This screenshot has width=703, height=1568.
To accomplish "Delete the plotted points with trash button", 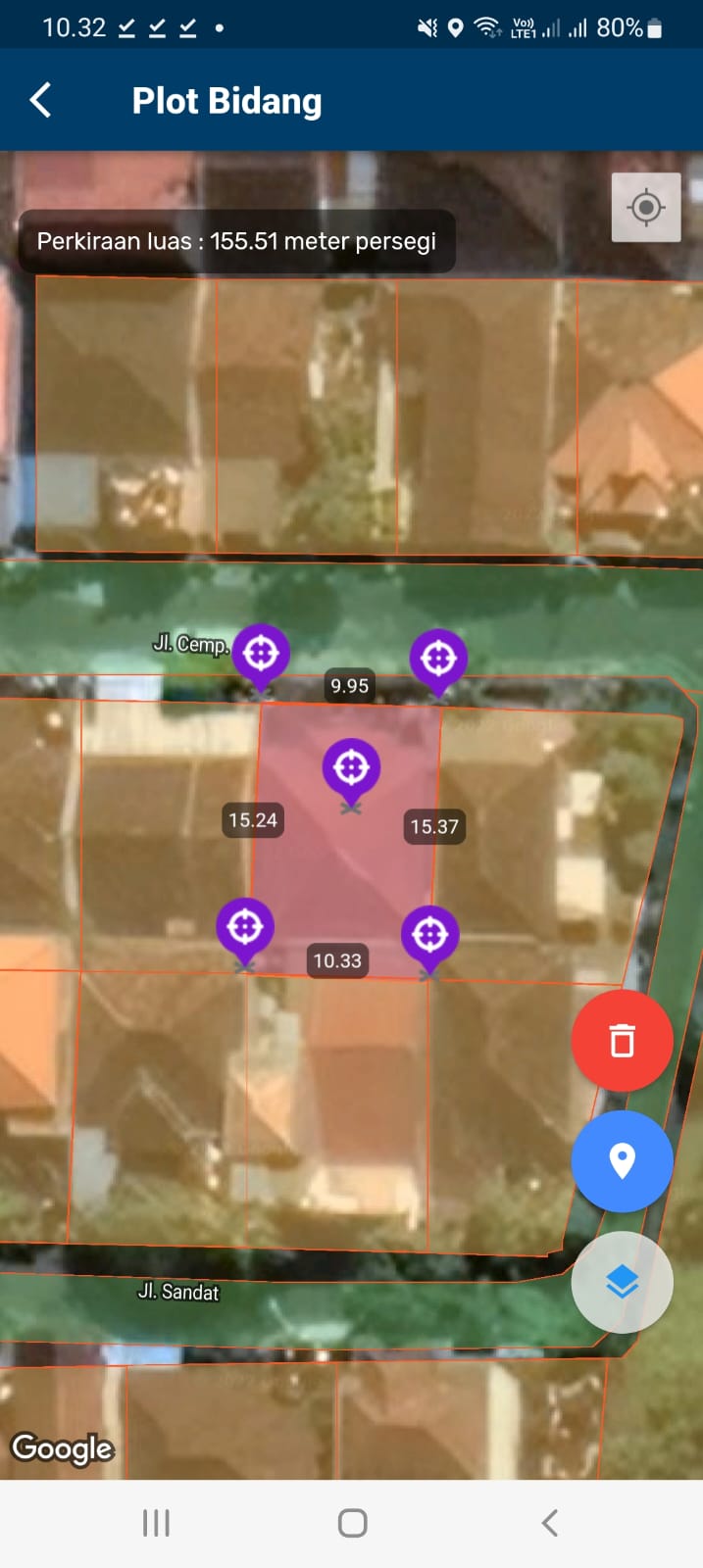I will coord(622,1041).
